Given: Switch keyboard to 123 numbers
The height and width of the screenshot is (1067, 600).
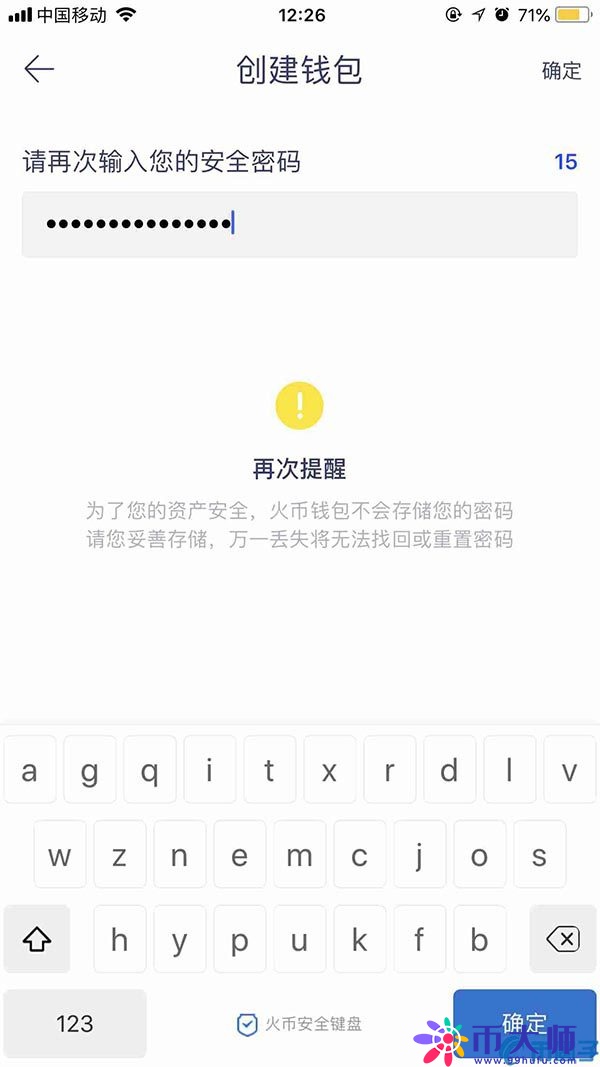Looking at the screenshot, I should coord(75,1023).
